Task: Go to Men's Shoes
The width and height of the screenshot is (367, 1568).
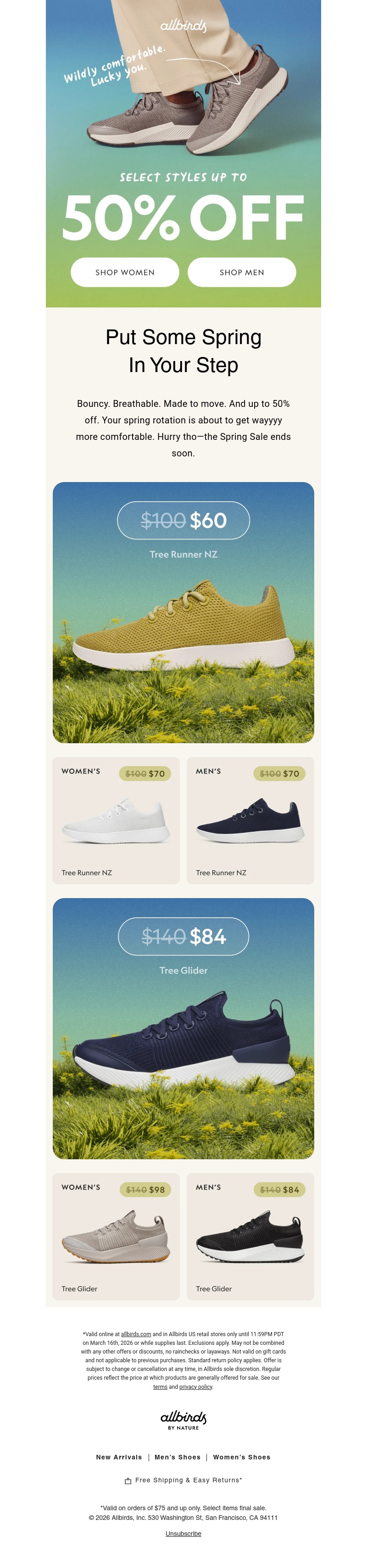Action: tap(178, 1457)
